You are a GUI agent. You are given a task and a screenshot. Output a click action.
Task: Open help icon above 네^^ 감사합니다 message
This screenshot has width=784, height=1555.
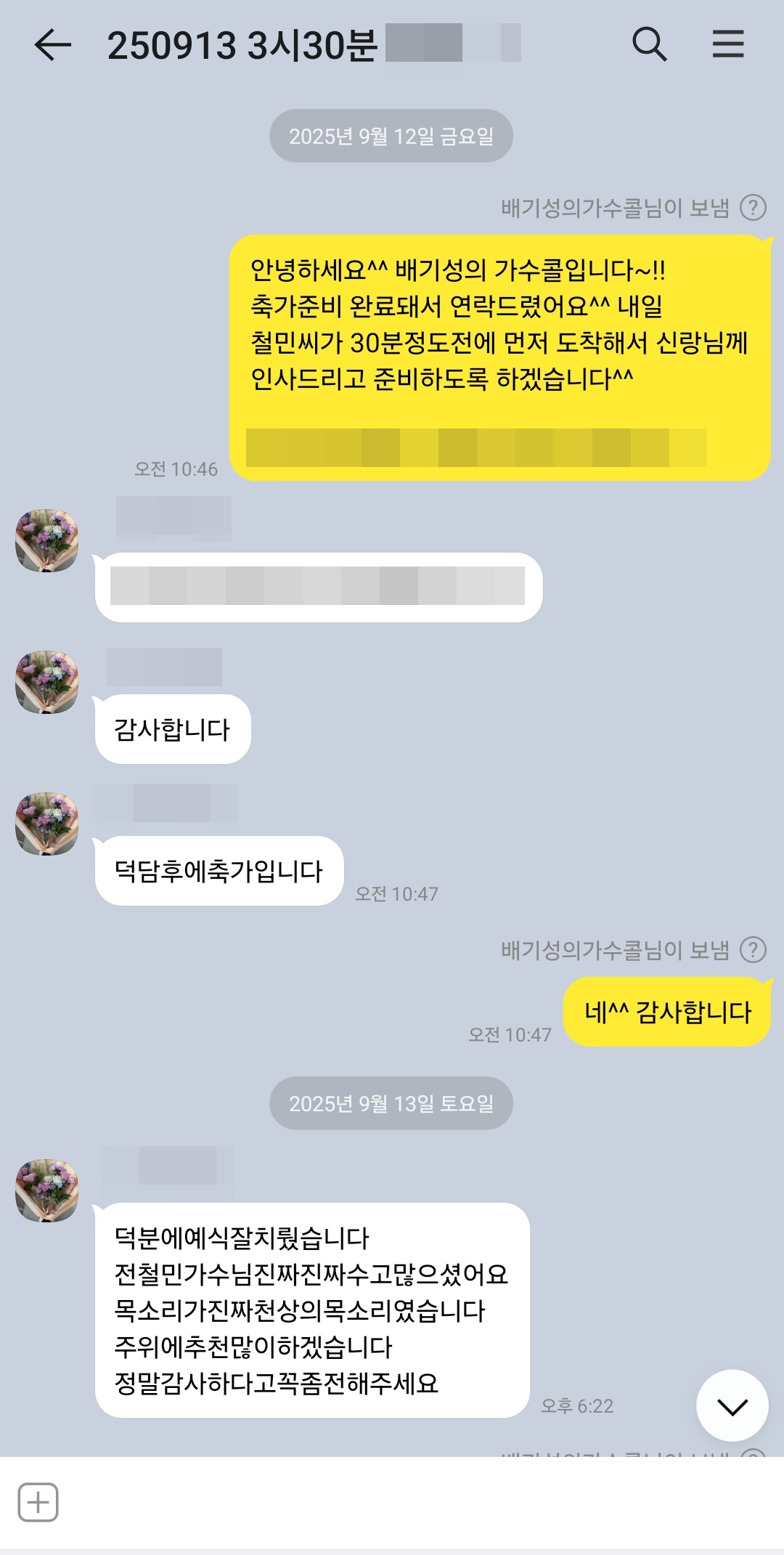753,950
